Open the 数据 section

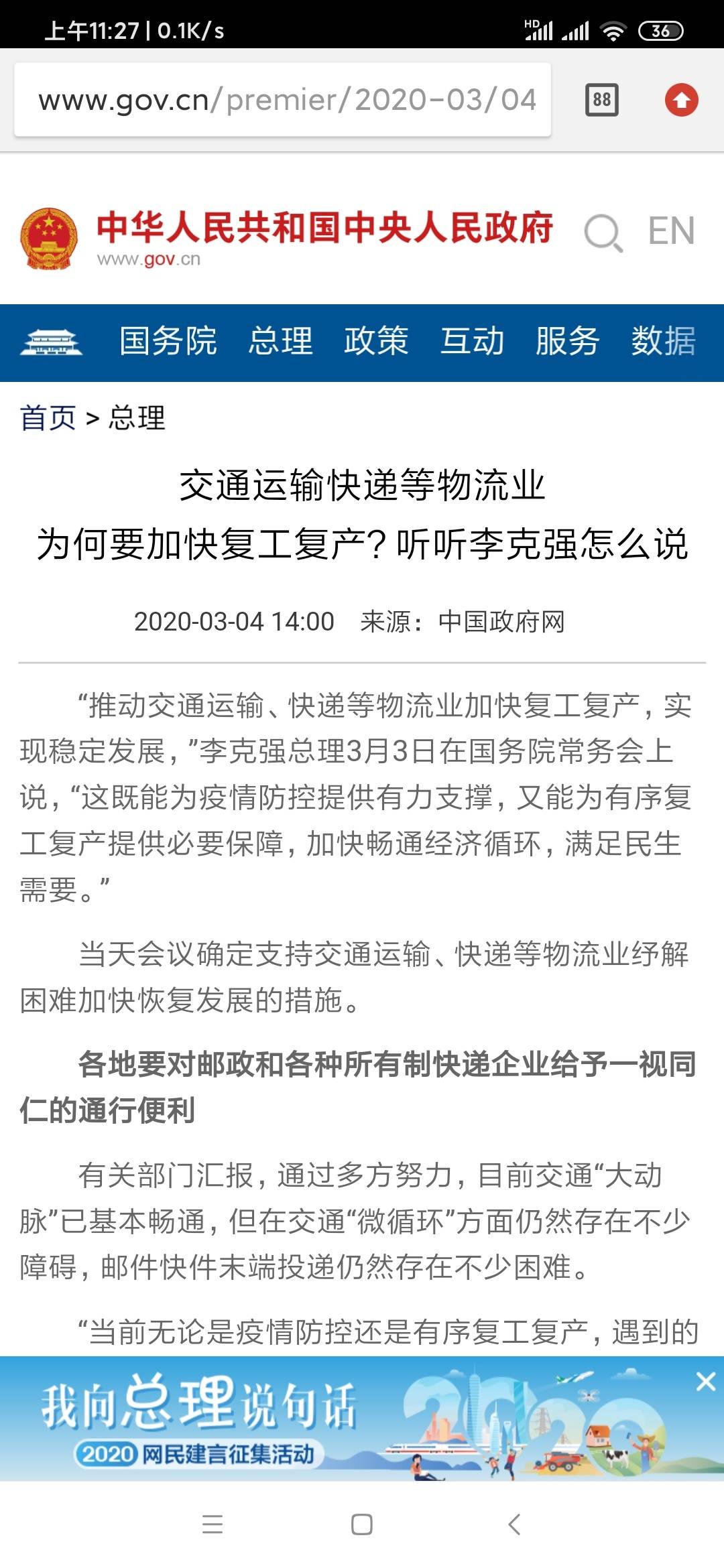(x=664, y=341)
